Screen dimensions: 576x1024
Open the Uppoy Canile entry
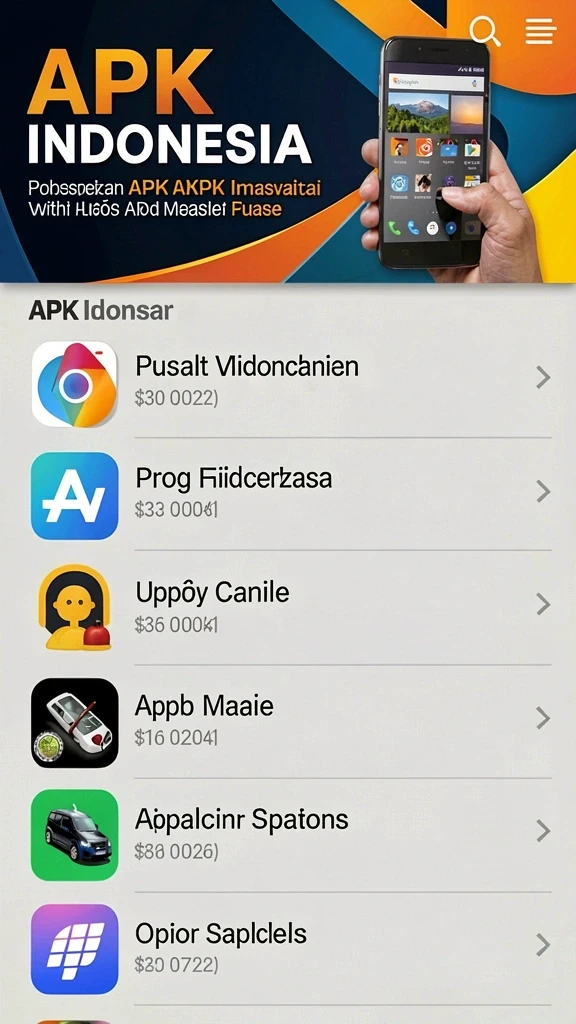pyautogui.click(x=292, y=607)
